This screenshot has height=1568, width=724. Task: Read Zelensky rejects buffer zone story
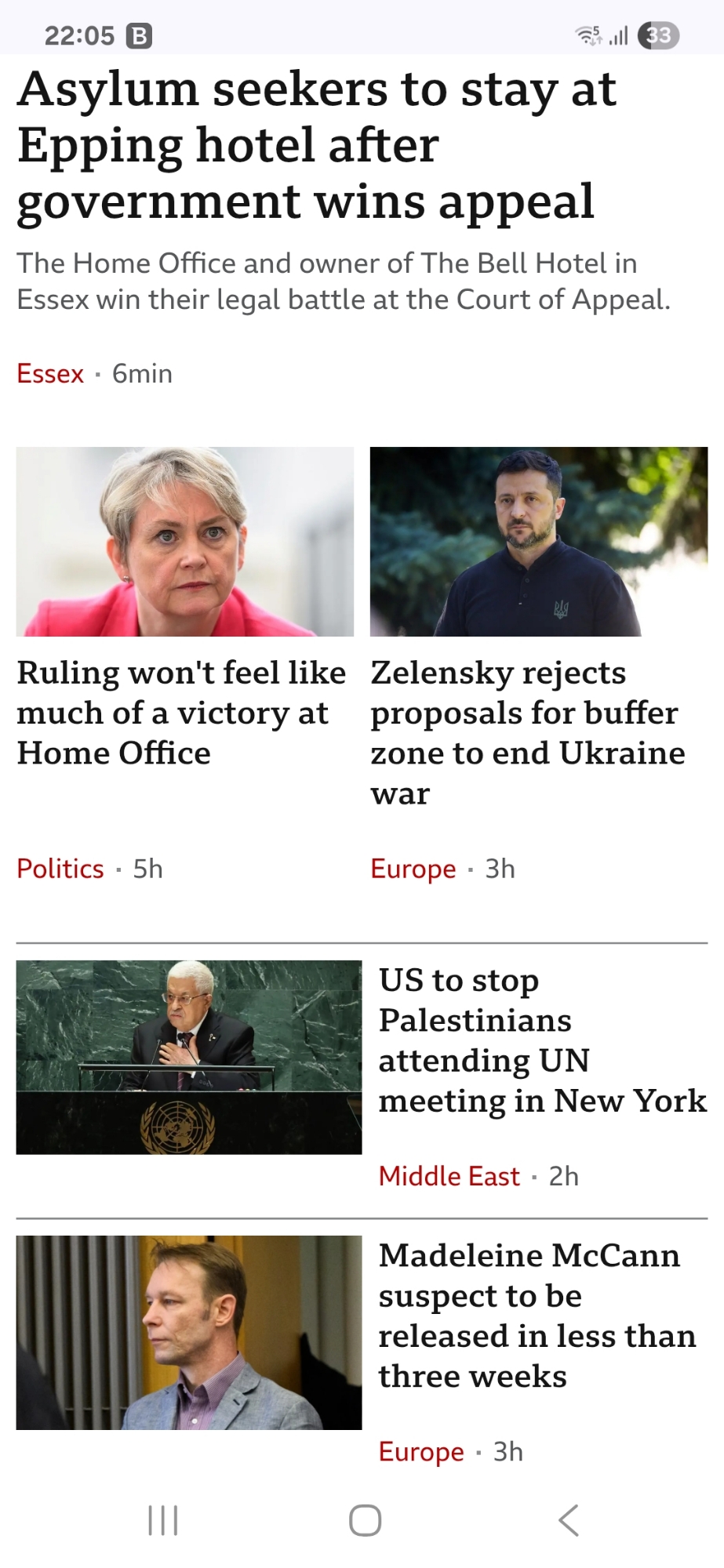(527, 732)
